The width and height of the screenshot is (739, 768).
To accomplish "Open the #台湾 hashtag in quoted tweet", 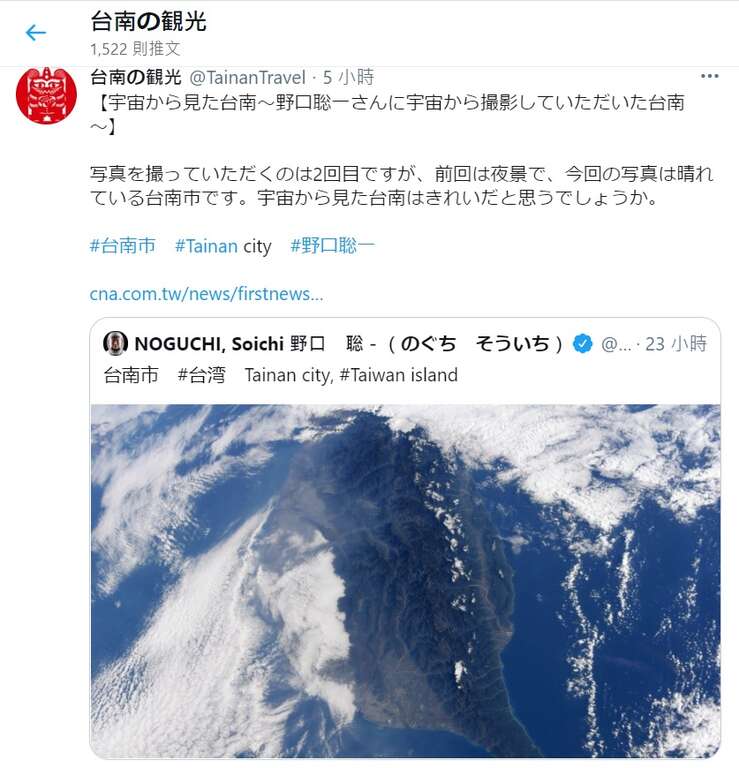I will pos(201,375).
